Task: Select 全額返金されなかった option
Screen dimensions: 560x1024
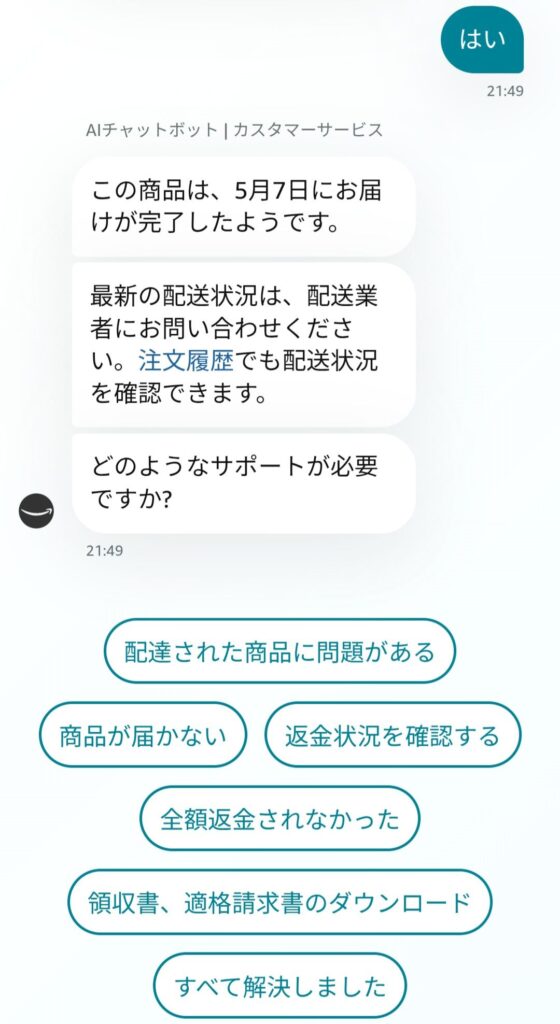Action: point(279,818)
